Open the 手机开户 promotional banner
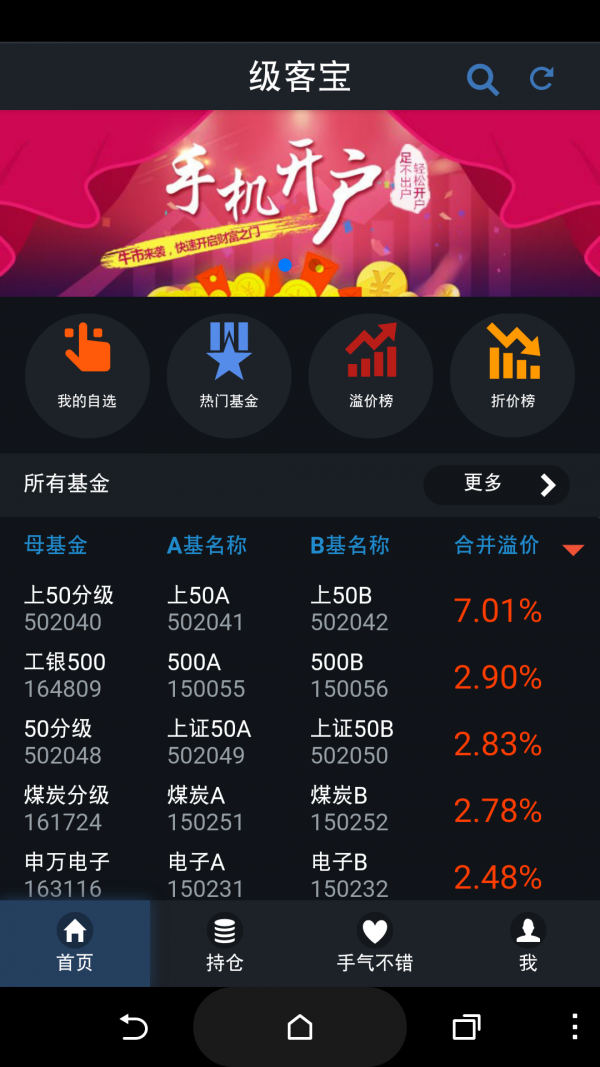This screenshot has width=600, height=1067. [x=300, y=203]
